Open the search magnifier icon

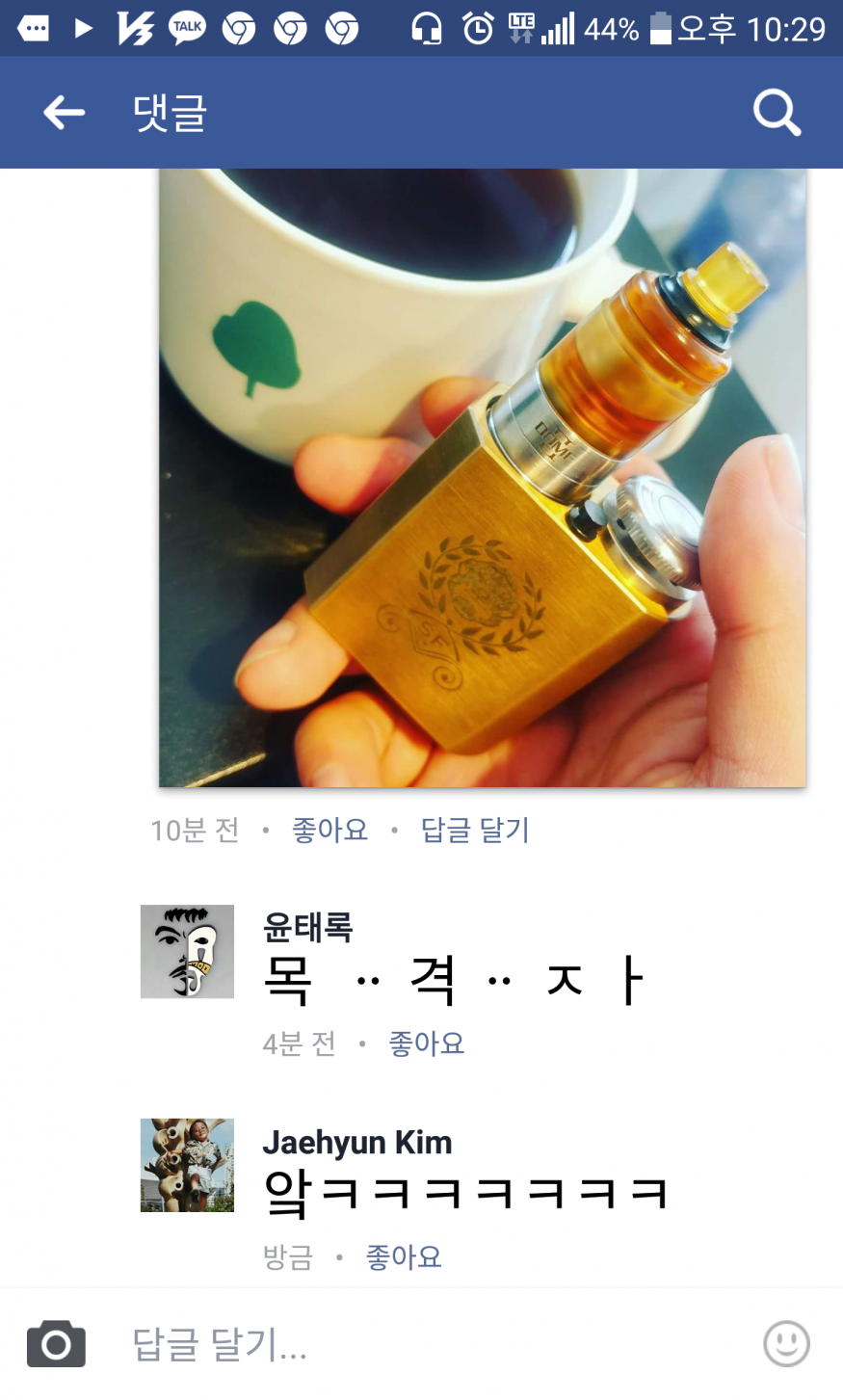(x=777, y=113)
